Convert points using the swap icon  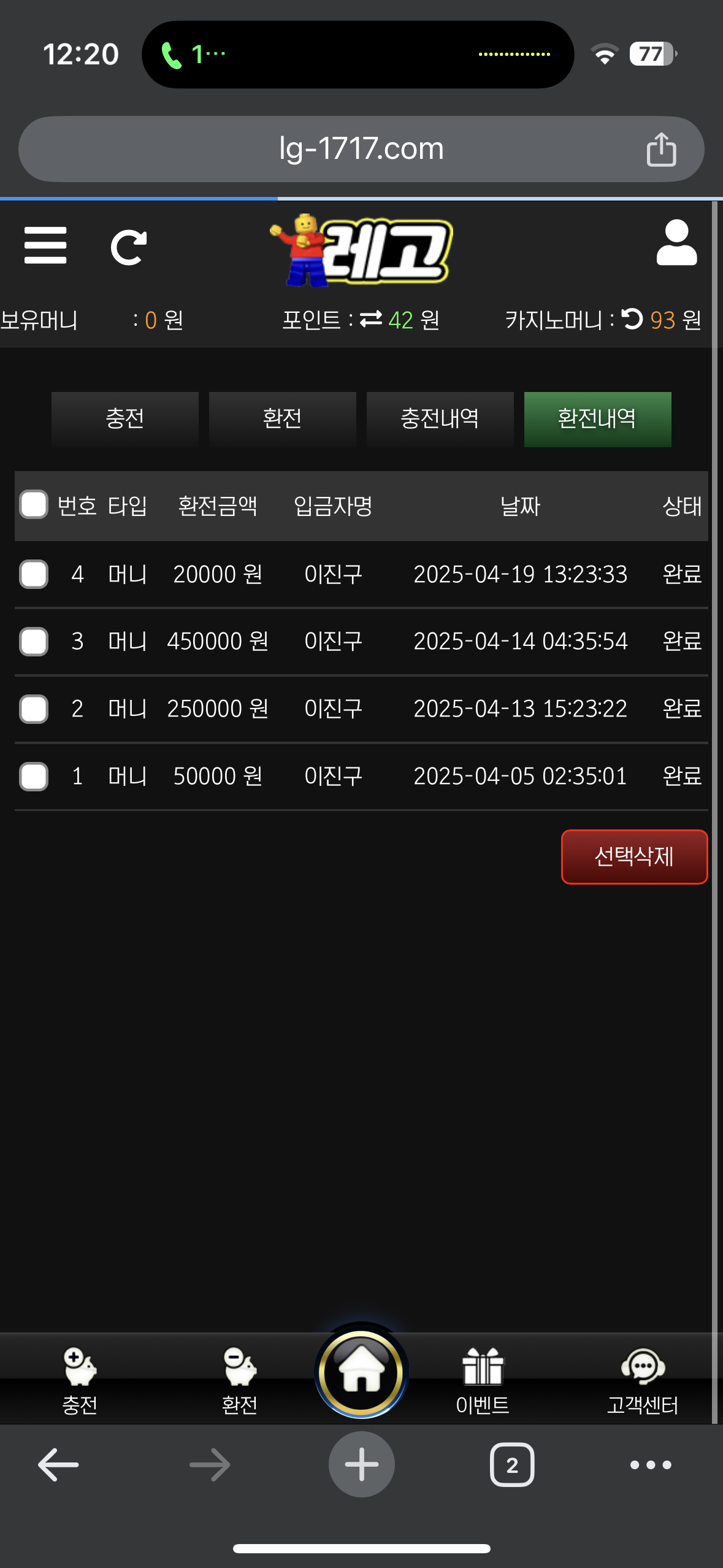tap(370, 320)
